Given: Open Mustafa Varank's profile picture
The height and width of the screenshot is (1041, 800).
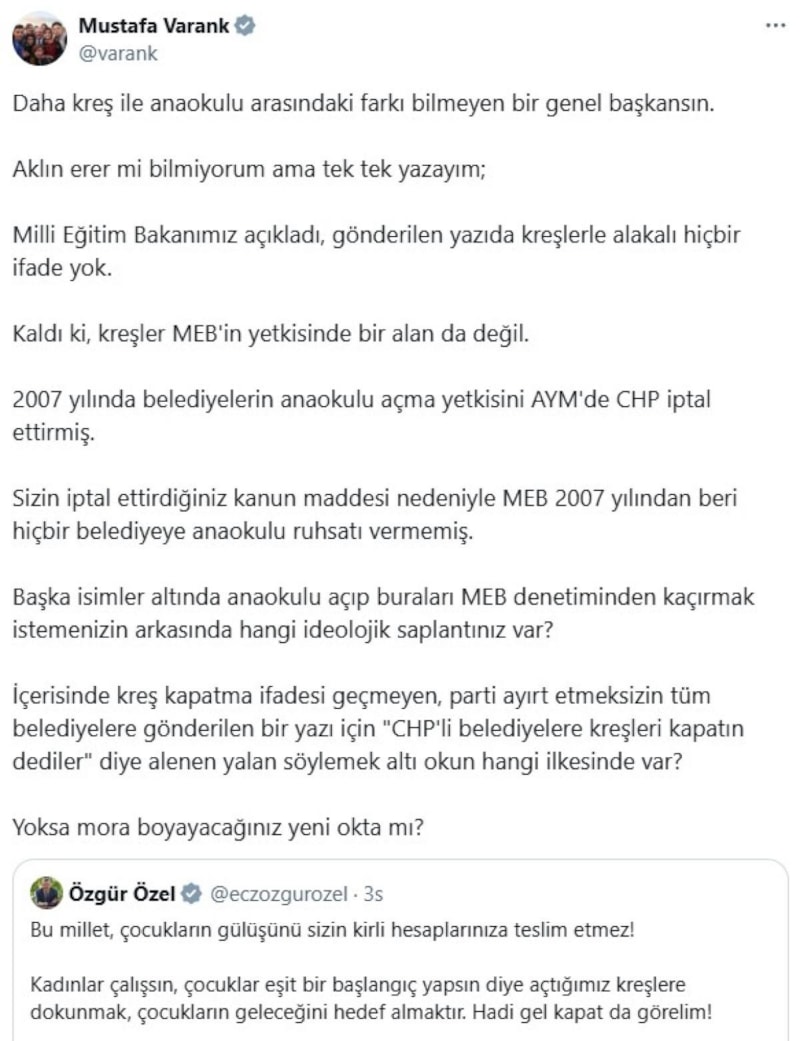Looking at the screenshot, I should click(x=39, y=39).
